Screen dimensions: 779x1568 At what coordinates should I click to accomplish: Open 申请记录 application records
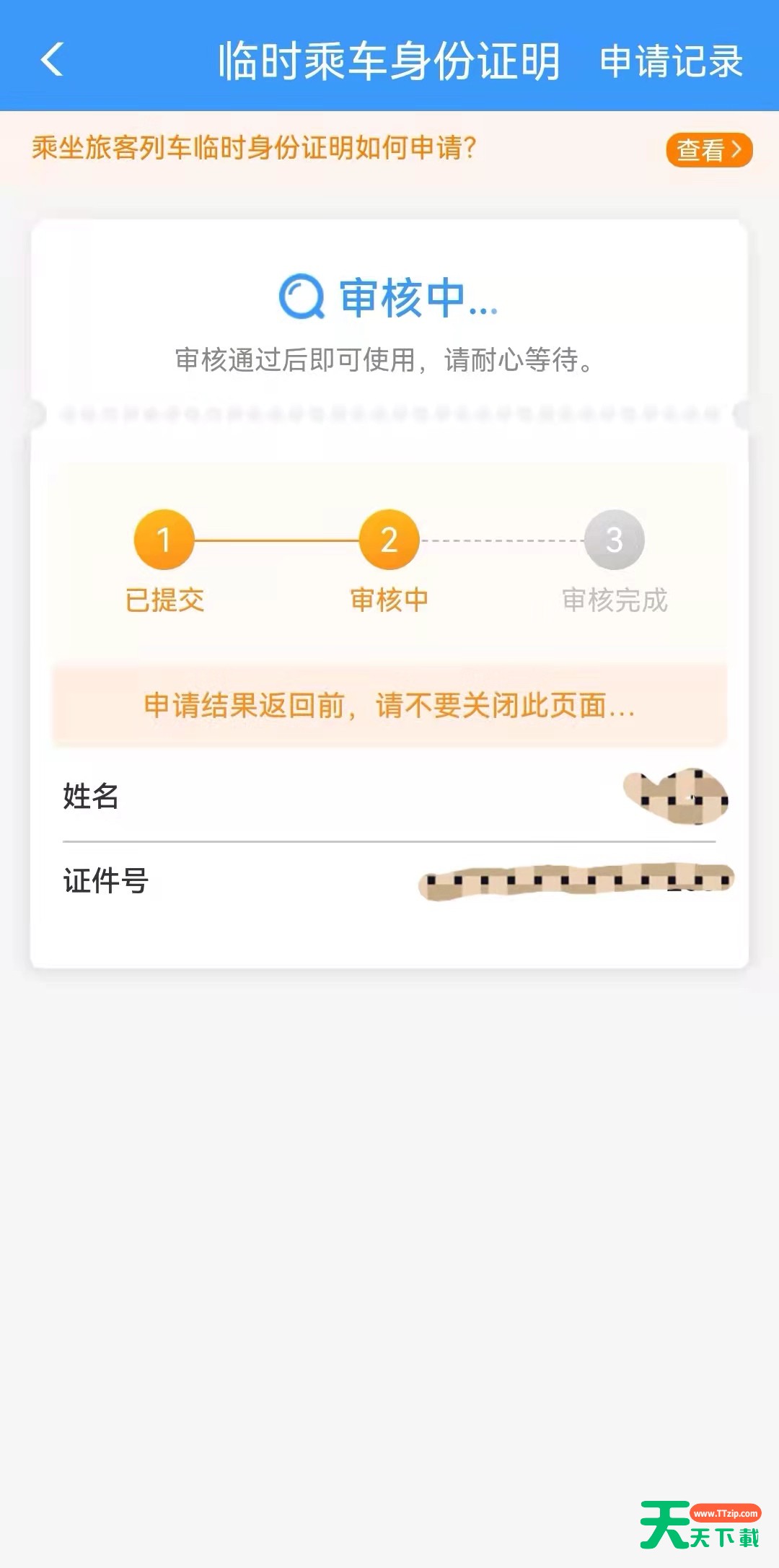click(x=671, y=61)
